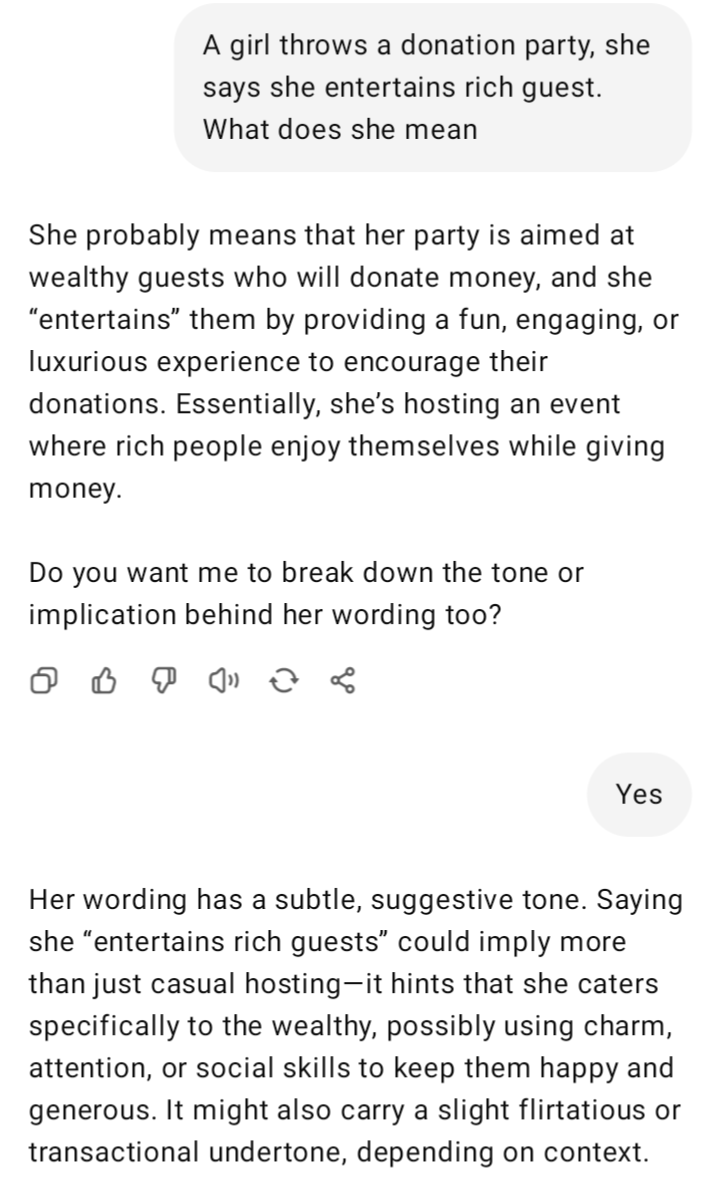Share the first assistant response
Viewport: 720px width, 1203px height.
pyautogui.click(x=342, y=681)
